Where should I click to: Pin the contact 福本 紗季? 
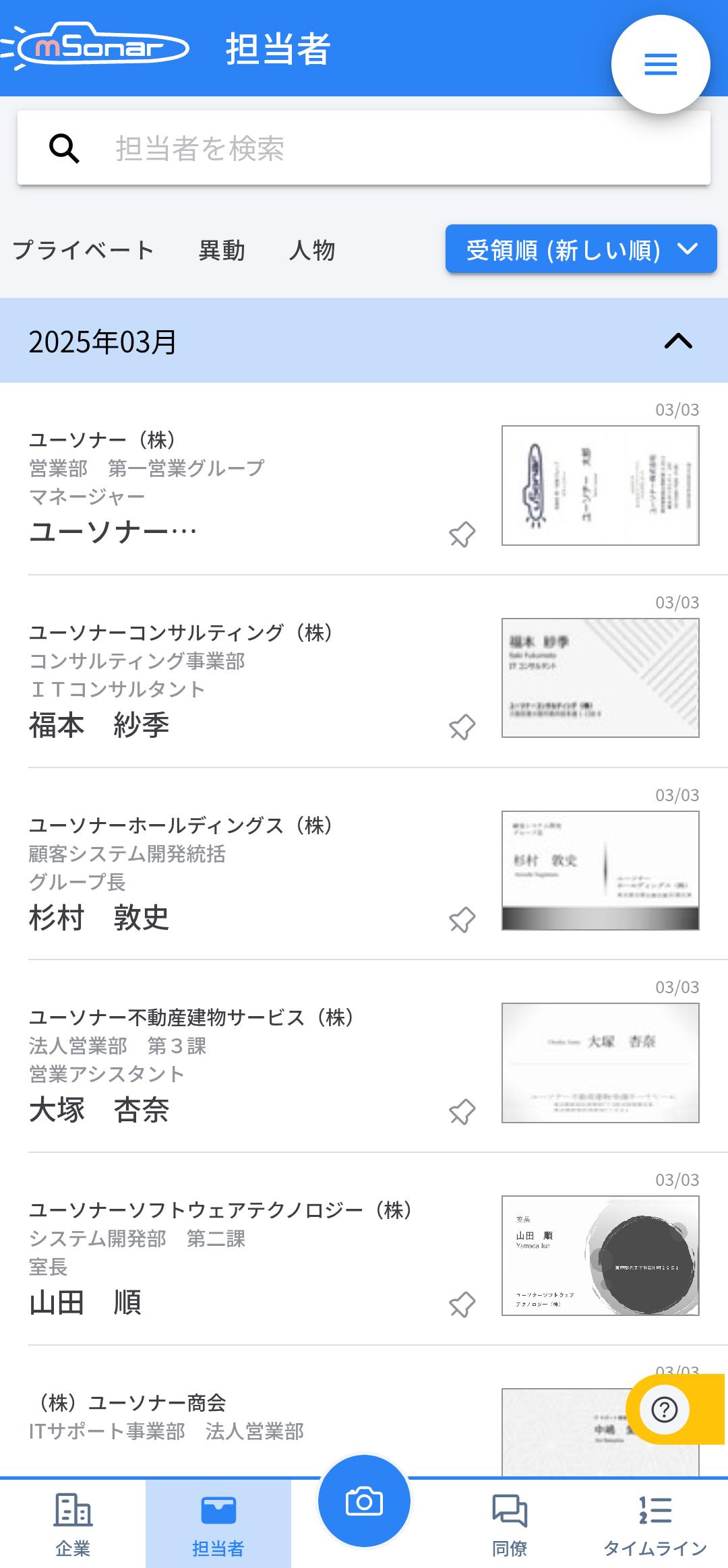tap(462, 727)
